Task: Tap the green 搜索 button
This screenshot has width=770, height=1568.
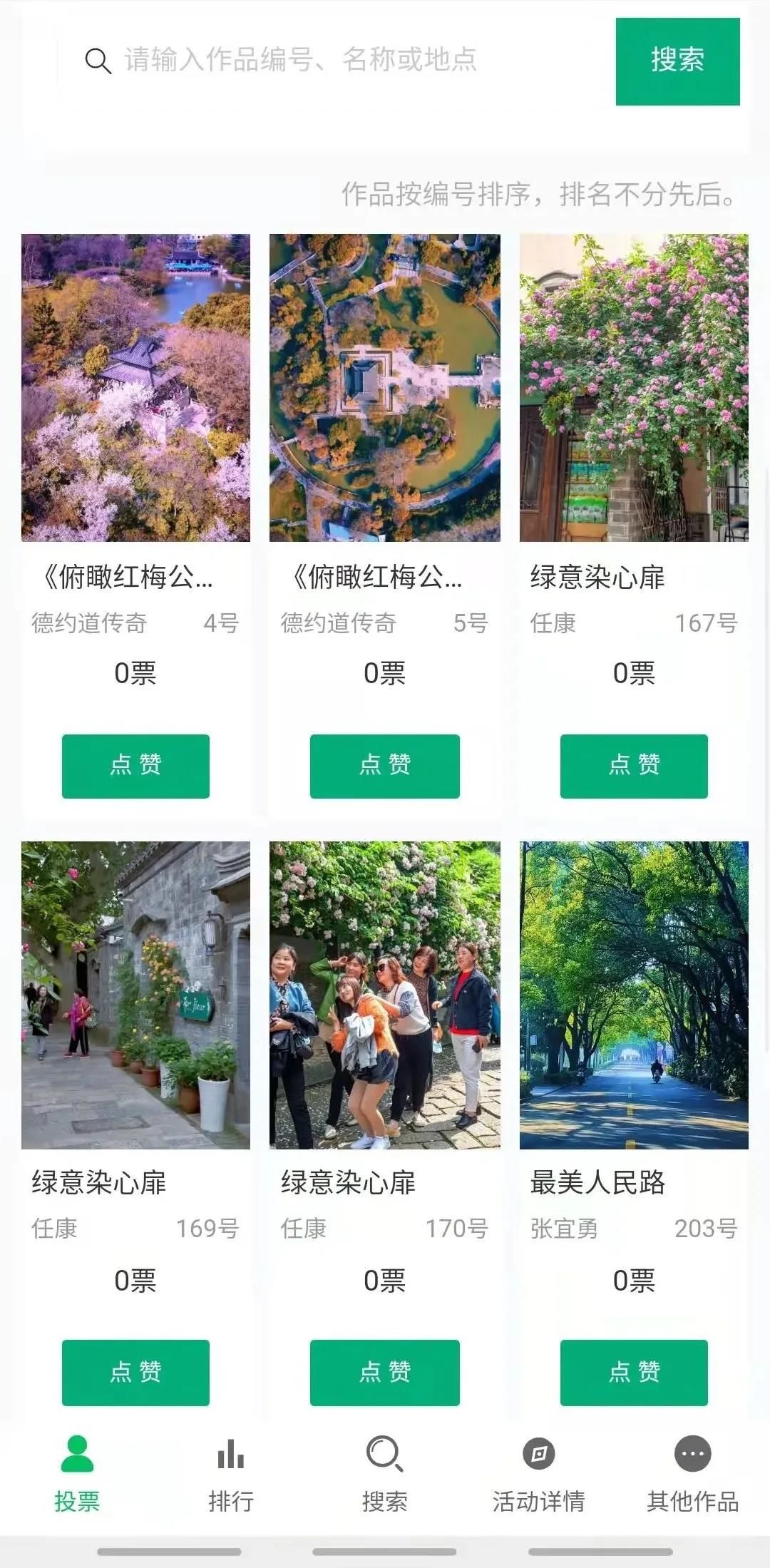Action: tap(677, 61)
